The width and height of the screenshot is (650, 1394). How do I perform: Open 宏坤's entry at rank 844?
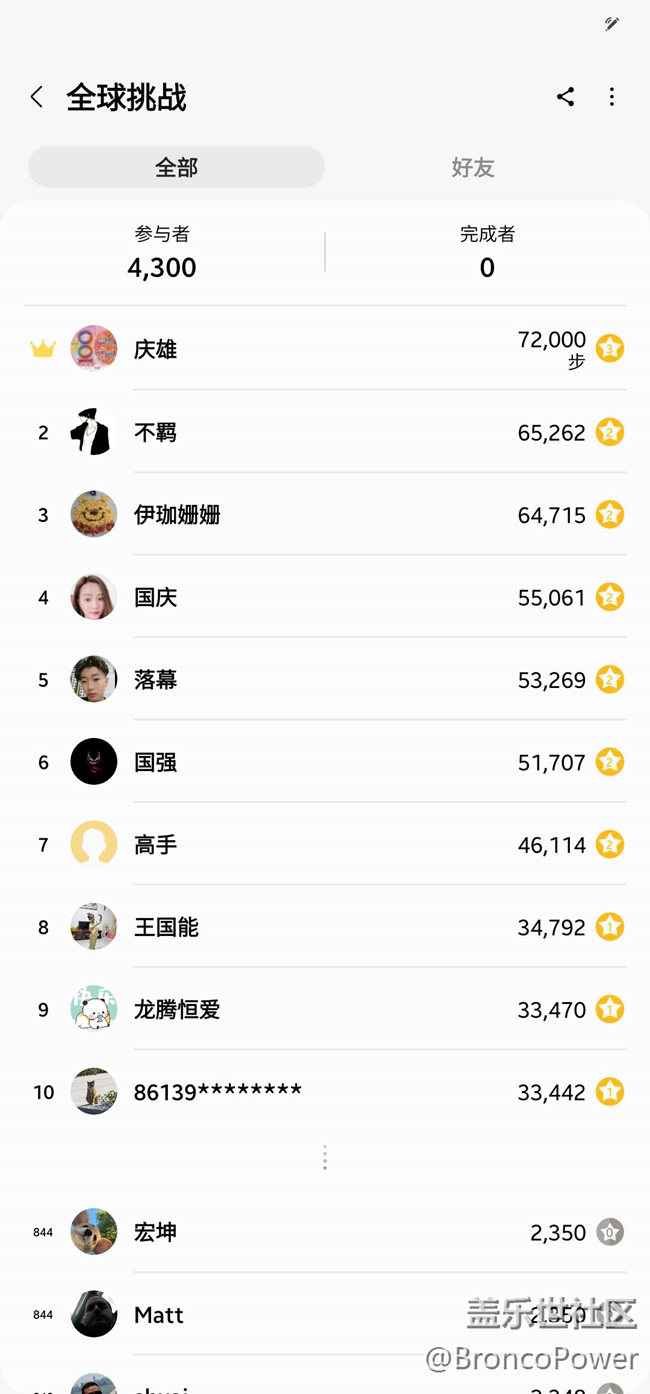(x=325, y=1232)
